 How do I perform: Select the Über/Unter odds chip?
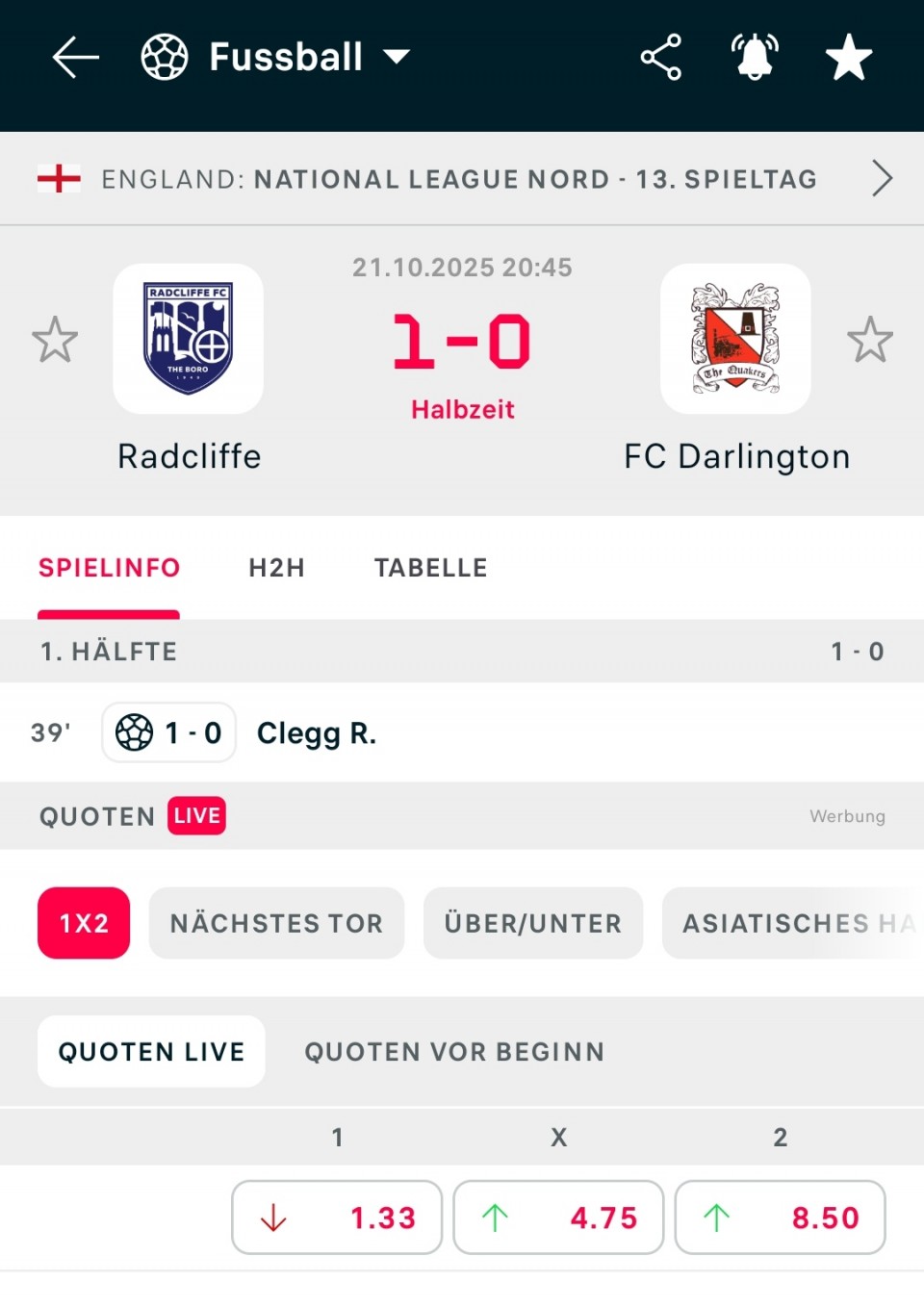[x=532, y=923]
